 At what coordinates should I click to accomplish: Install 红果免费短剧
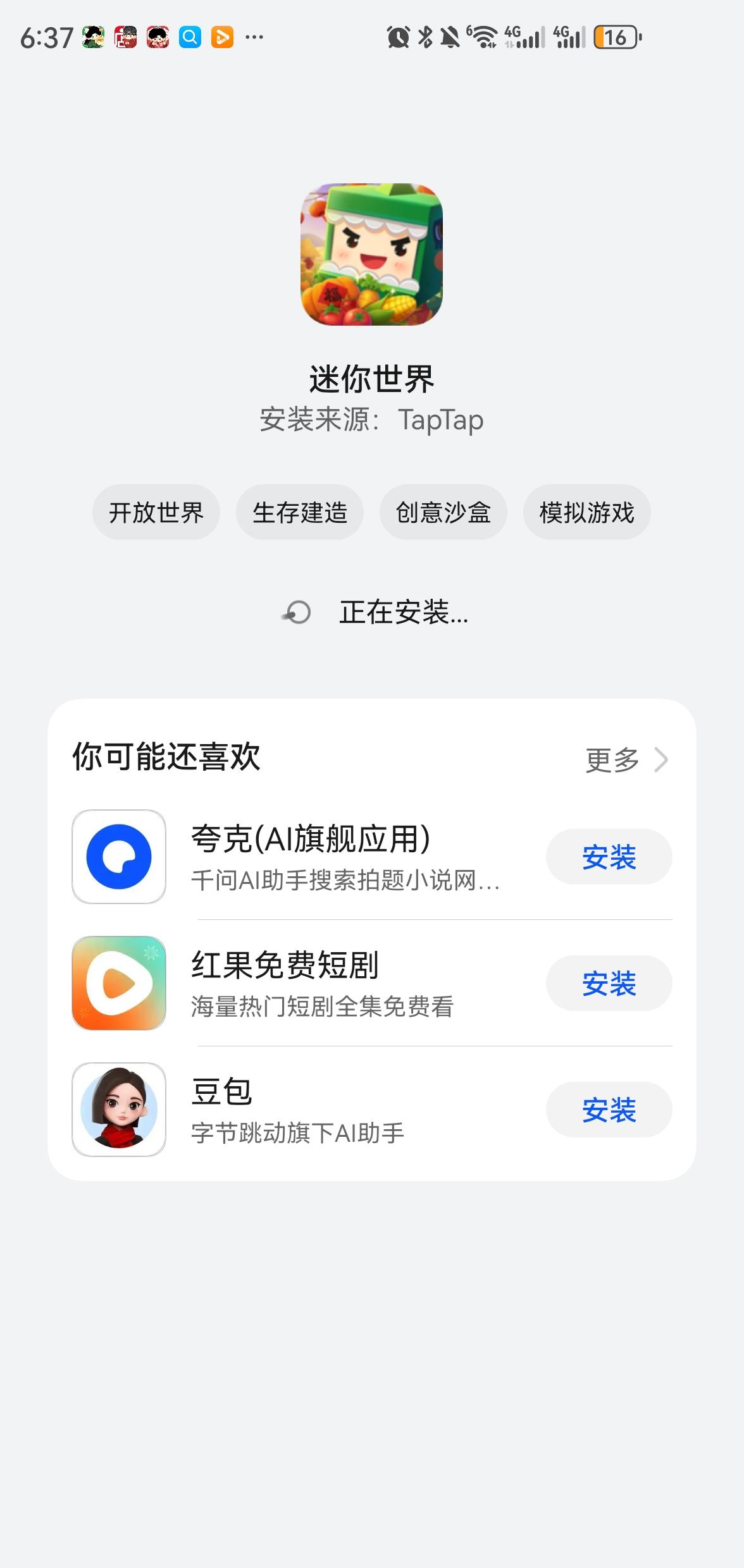pos(609,983)
